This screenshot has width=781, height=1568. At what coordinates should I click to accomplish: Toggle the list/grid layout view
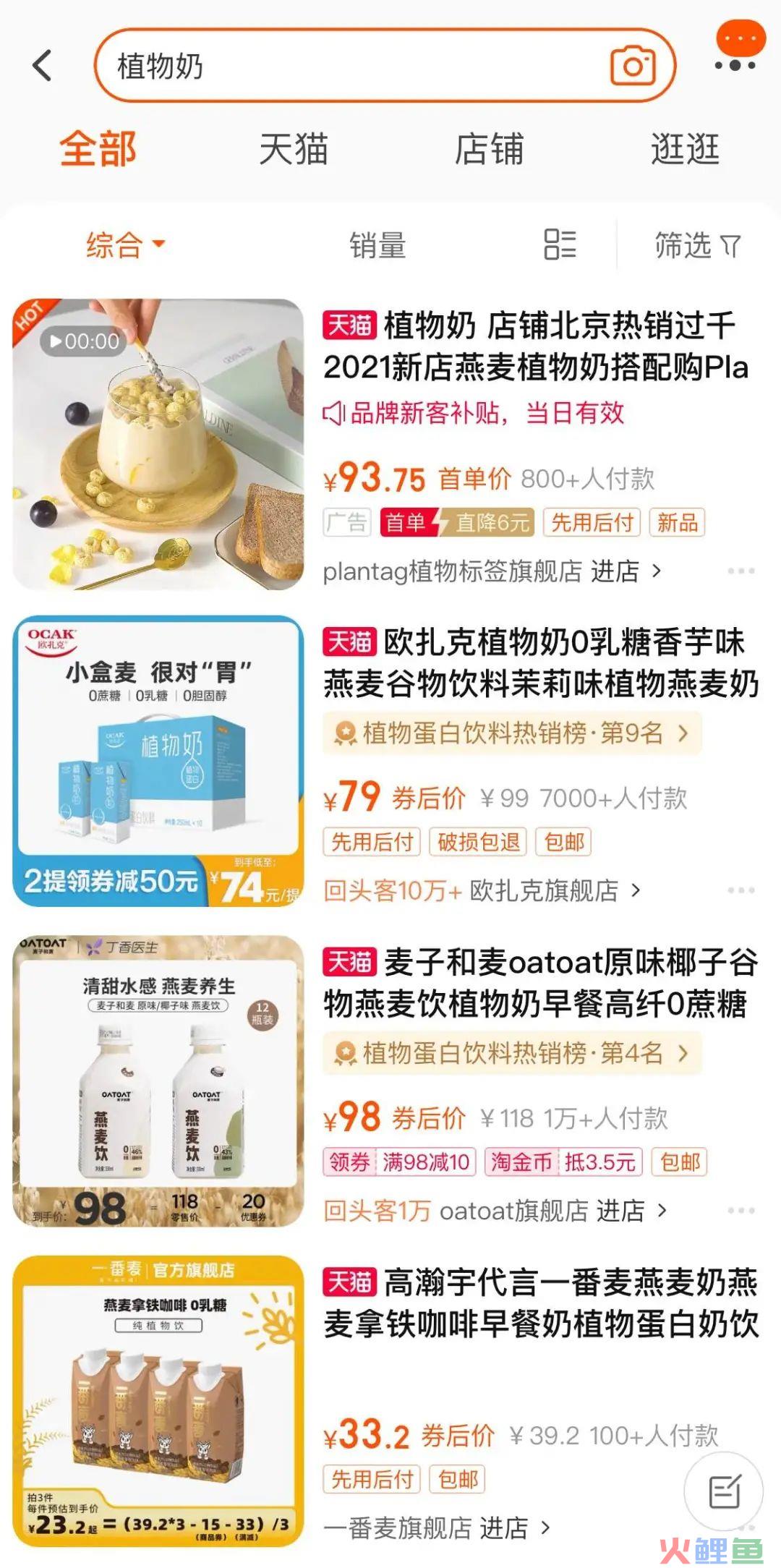click(560, 244)
